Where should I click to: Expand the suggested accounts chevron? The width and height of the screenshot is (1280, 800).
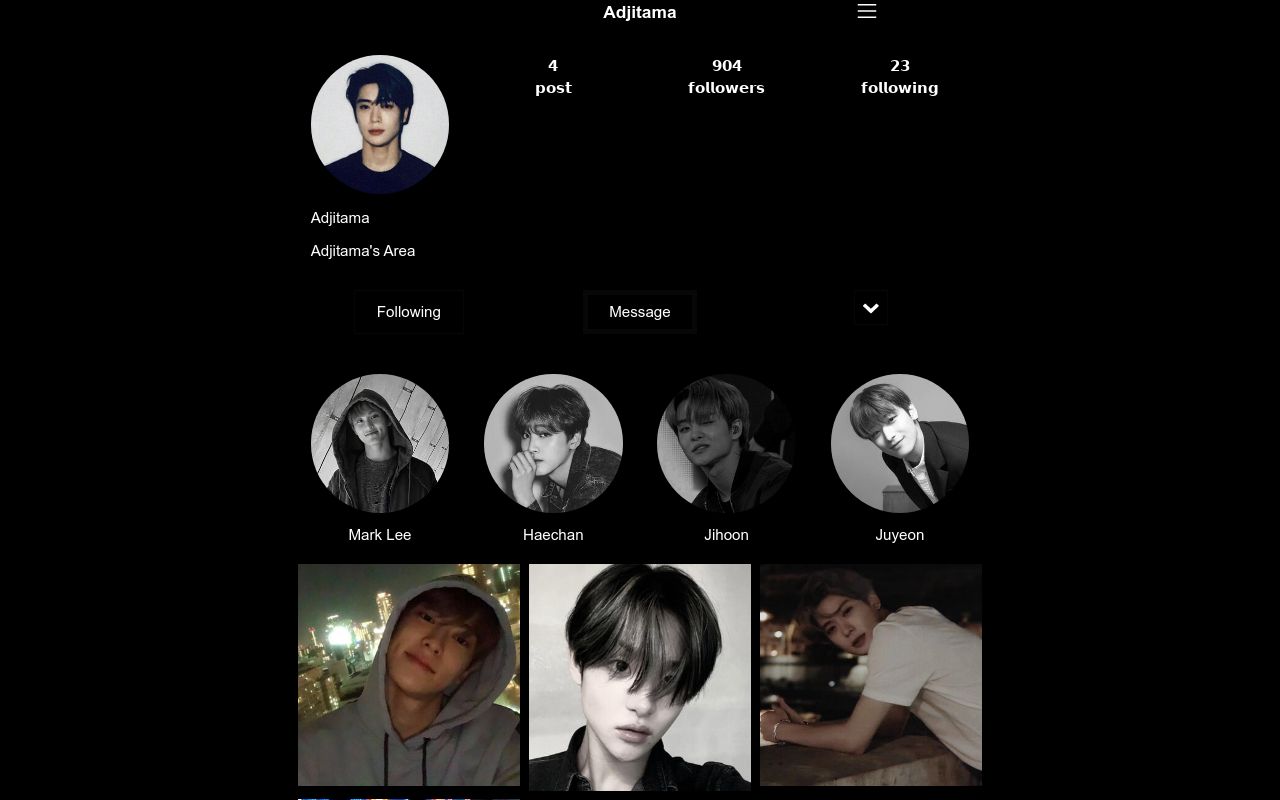point(870,308)
